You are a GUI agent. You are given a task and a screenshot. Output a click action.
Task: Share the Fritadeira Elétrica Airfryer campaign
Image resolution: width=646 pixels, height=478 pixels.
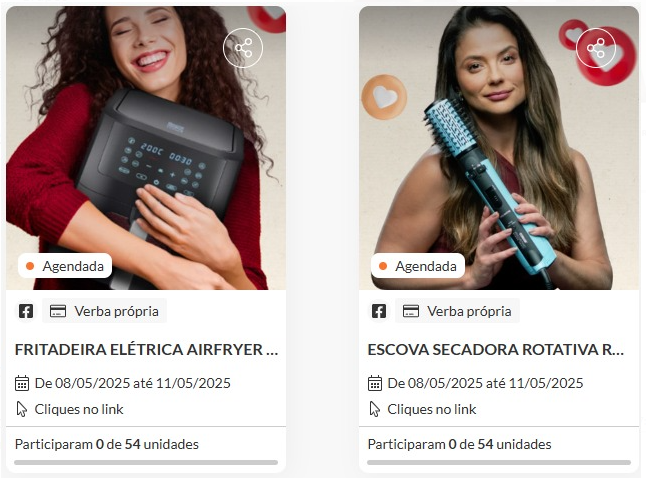[x=243, y=48]
